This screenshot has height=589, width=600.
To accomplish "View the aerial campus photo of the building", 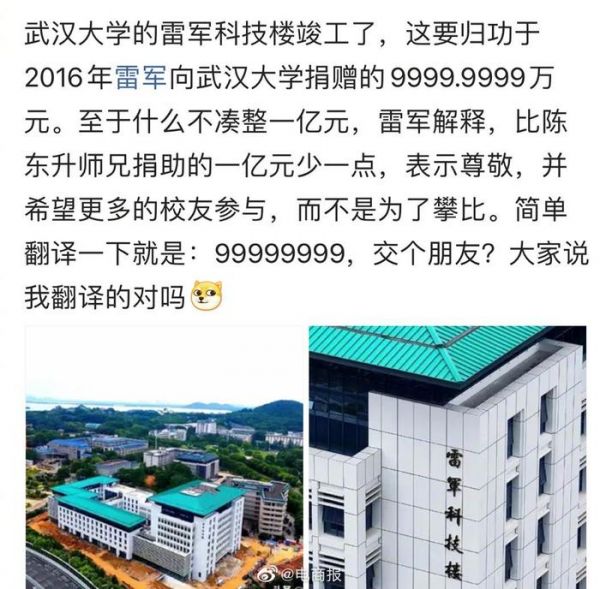I will pyautogui.click(x=164, y=457).
